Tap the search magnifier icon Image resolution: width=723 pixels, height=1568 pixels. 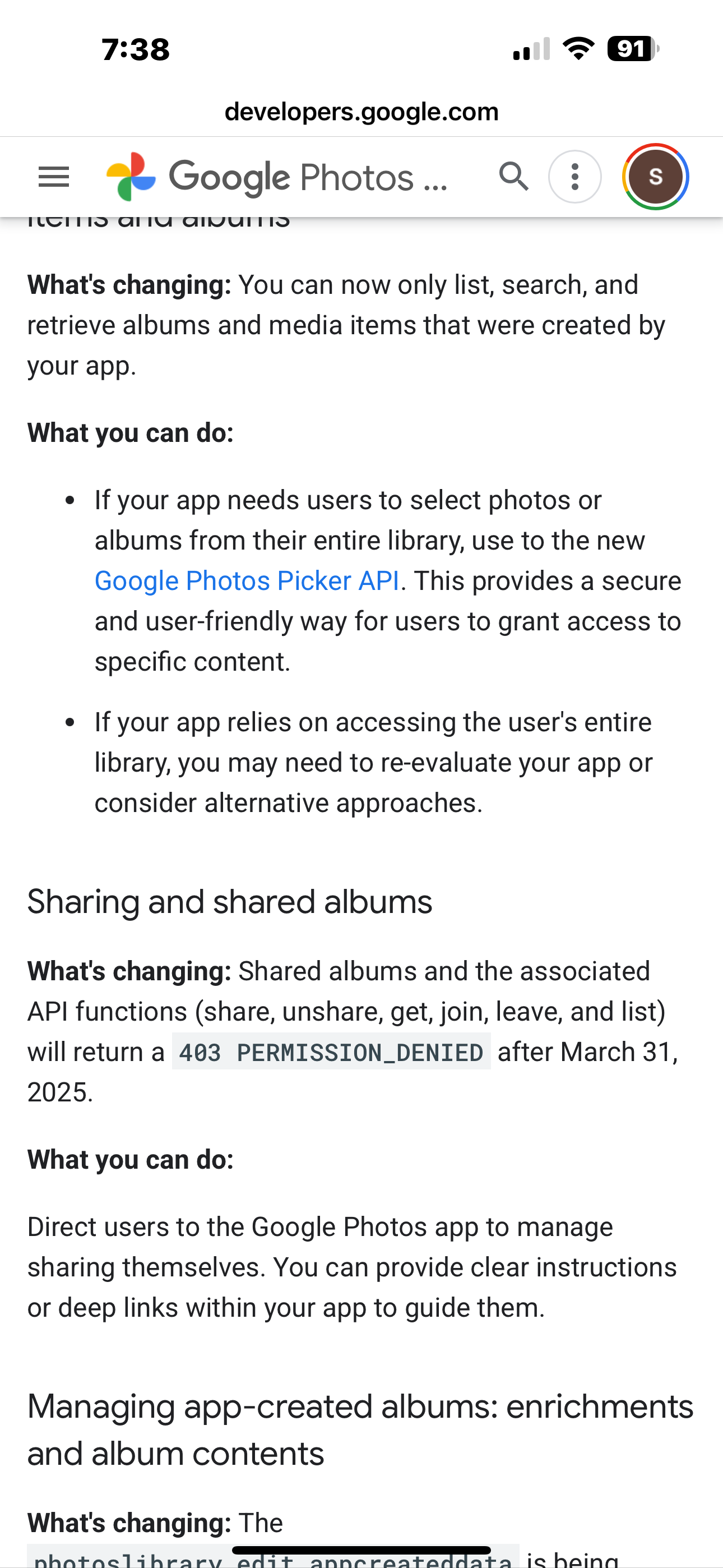click(x=513, y=177)
